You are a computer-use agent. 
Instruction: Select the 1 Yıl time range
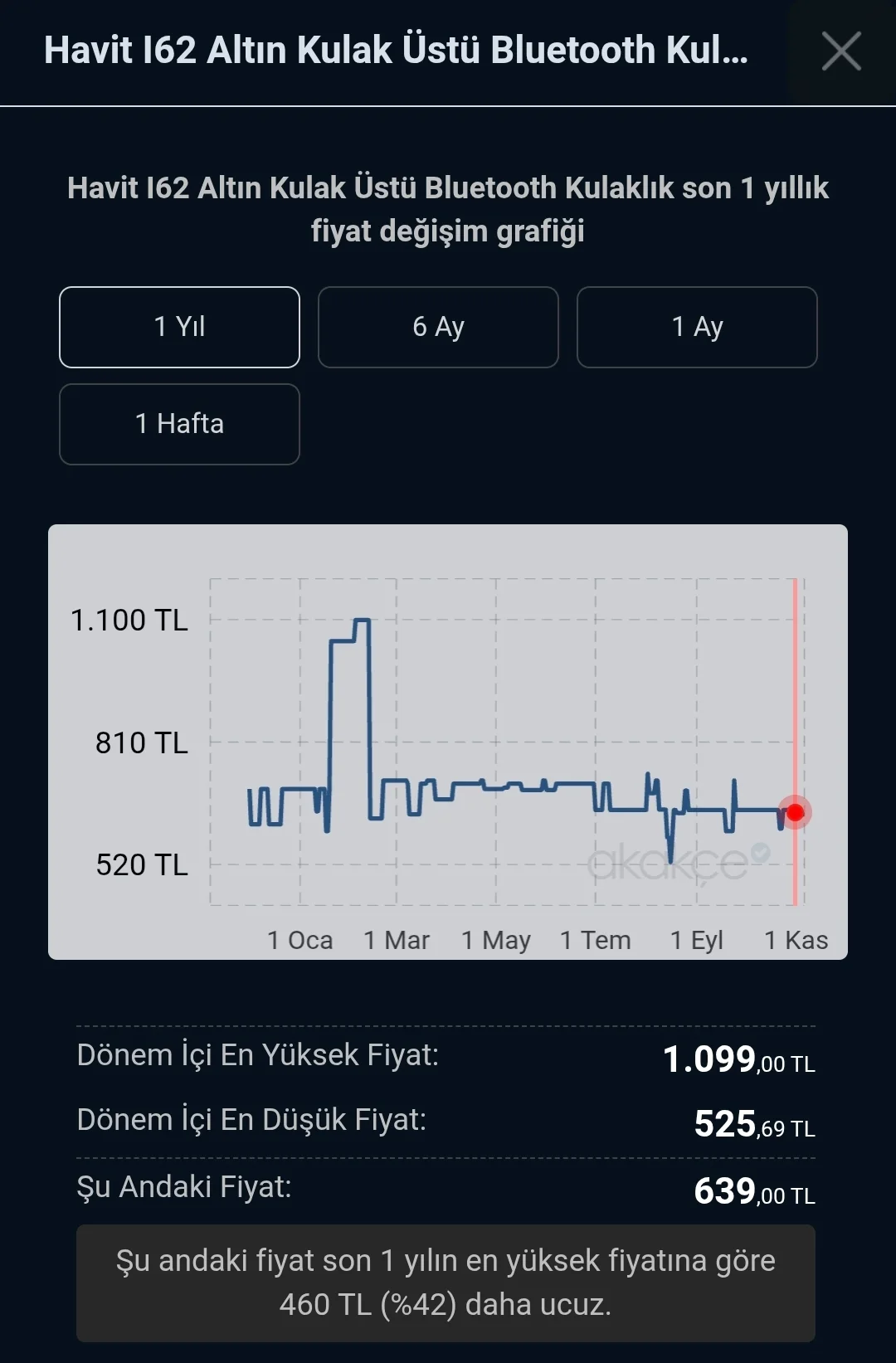coord(179,327)
